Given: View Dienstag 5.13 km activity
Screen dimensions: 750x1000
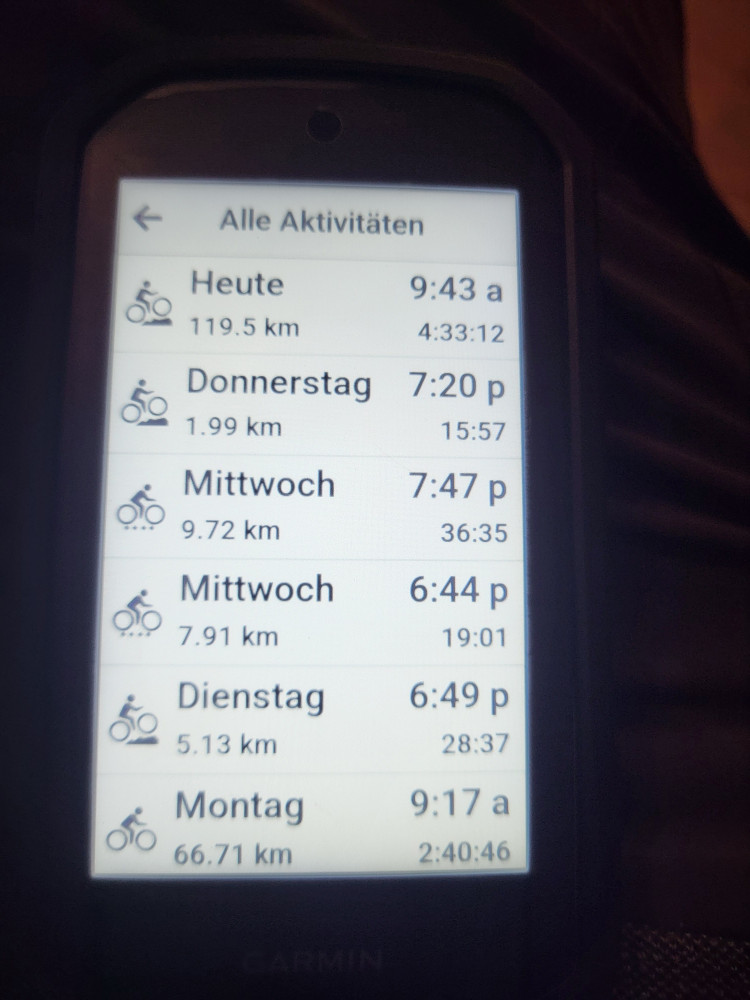Looking at the screenshot, I should click(x=316, y=718).
